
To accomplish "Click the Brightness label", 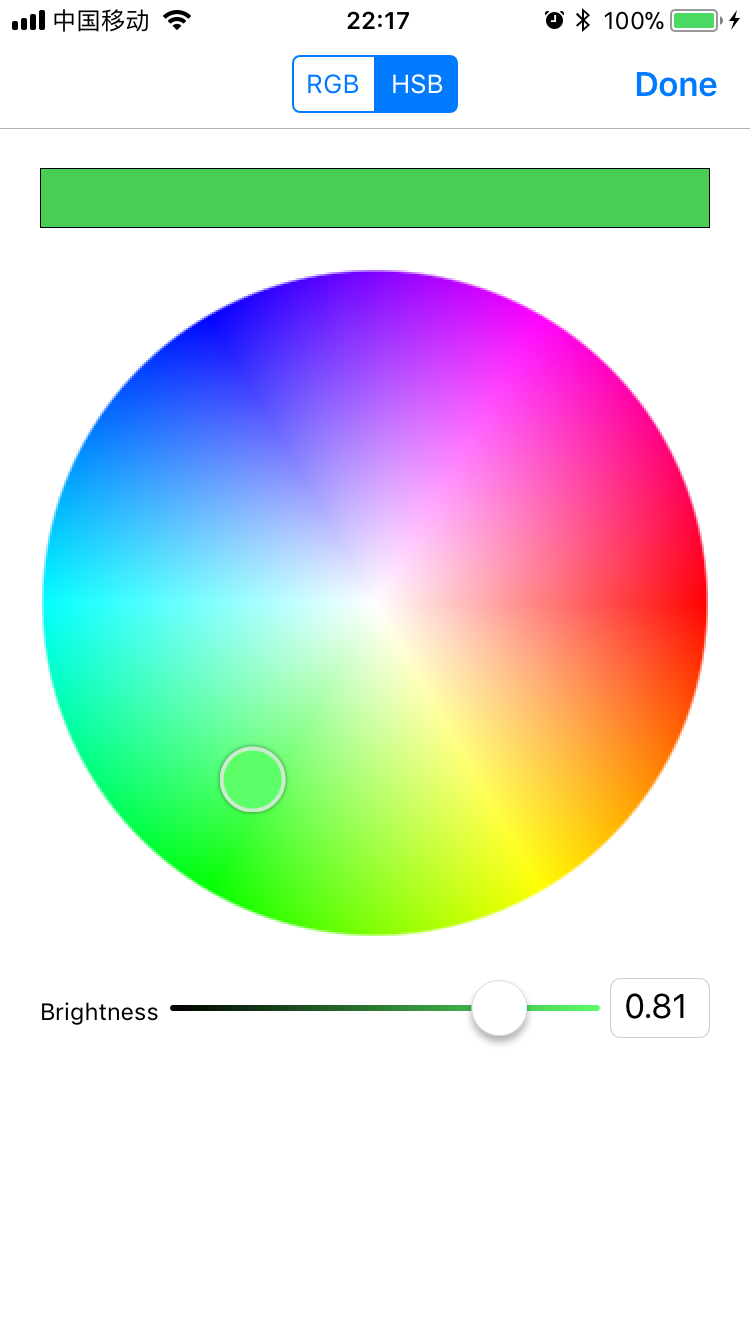I will tap(99, 1012).
